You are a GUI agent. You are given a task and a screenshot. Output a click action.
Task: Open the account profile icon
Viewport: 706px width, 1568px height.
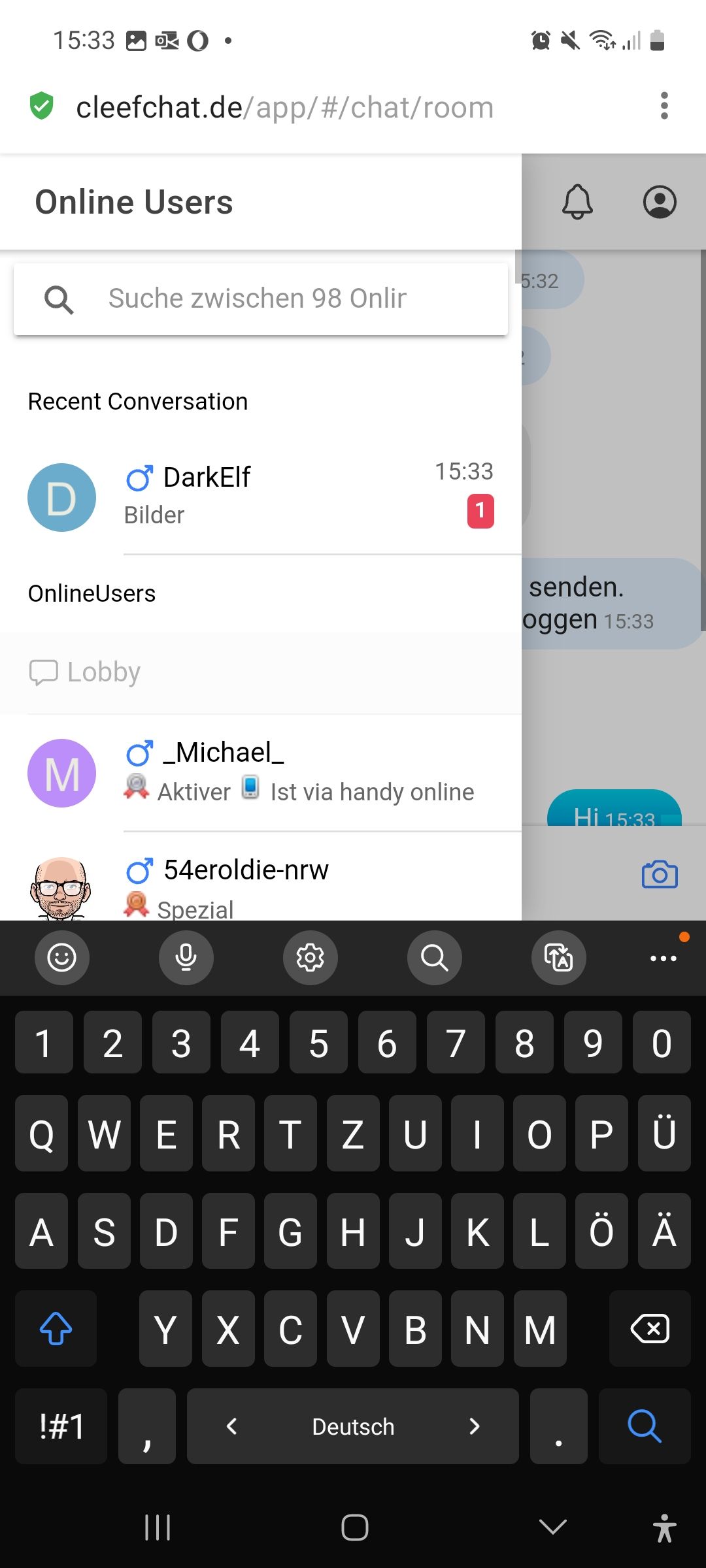point(660,202)
